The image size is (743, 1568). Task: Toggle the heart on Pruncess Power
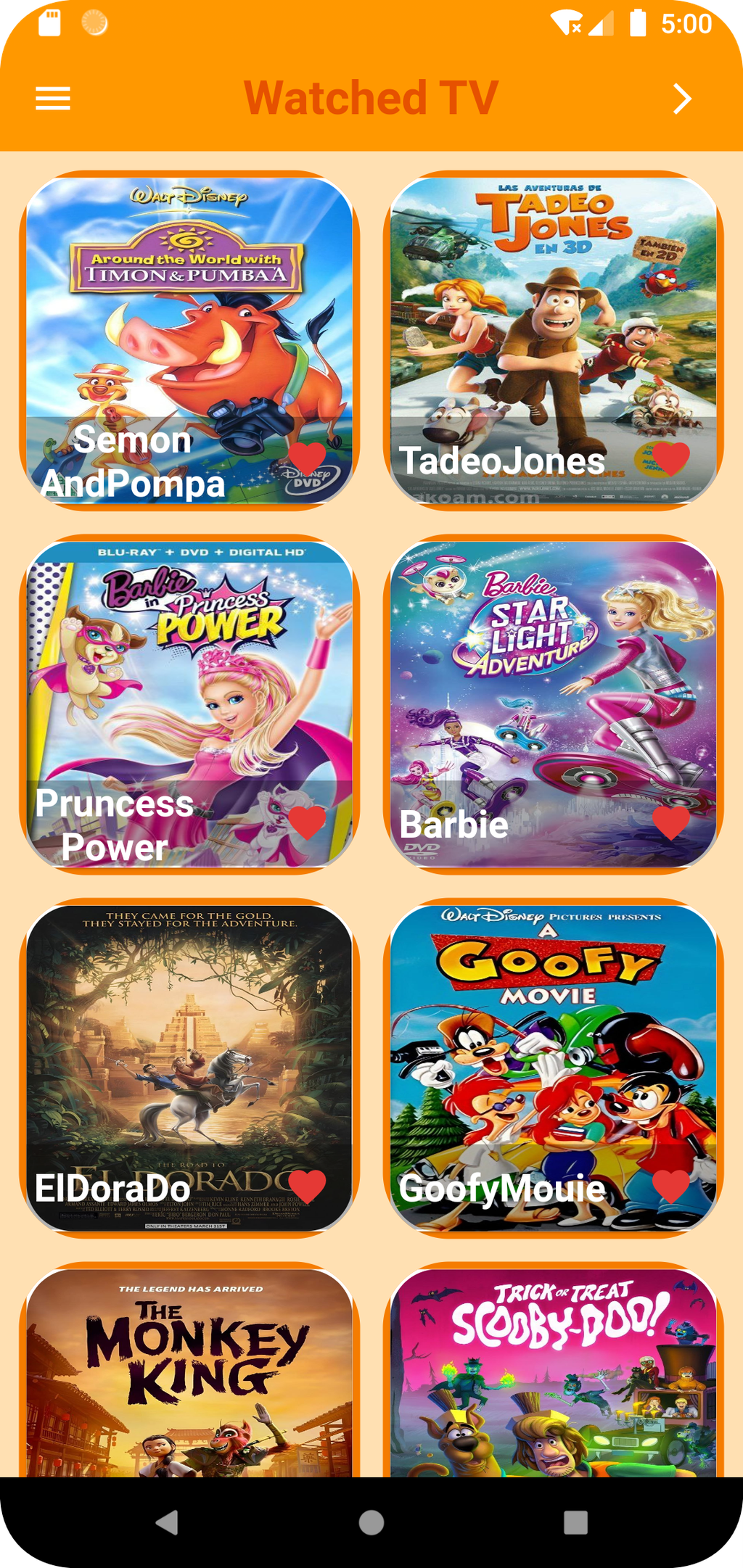pyautogui.click(x=307, y=822)
